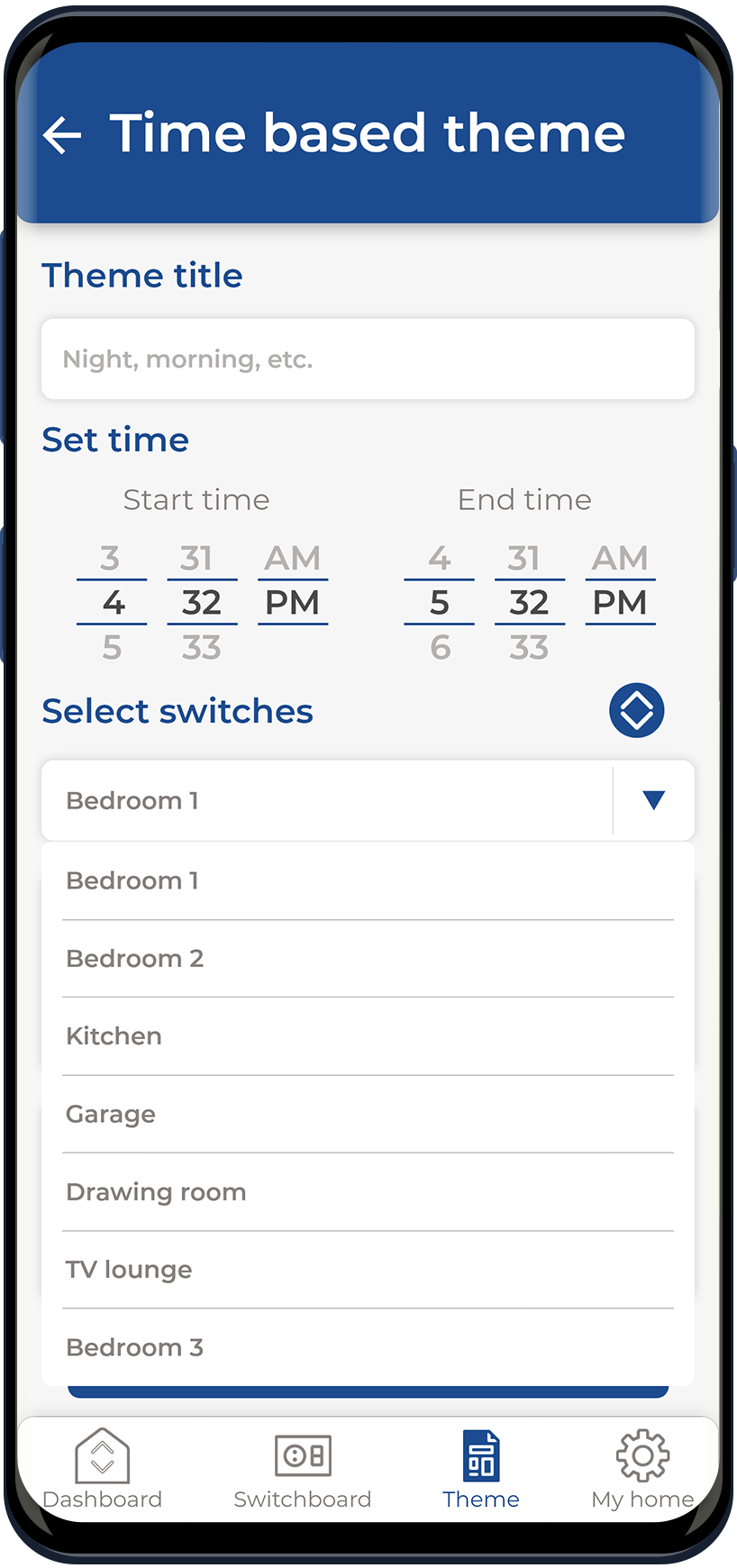Screen dimensions: 737x1568
Task: Set start time period to AM
Action: 292,559
